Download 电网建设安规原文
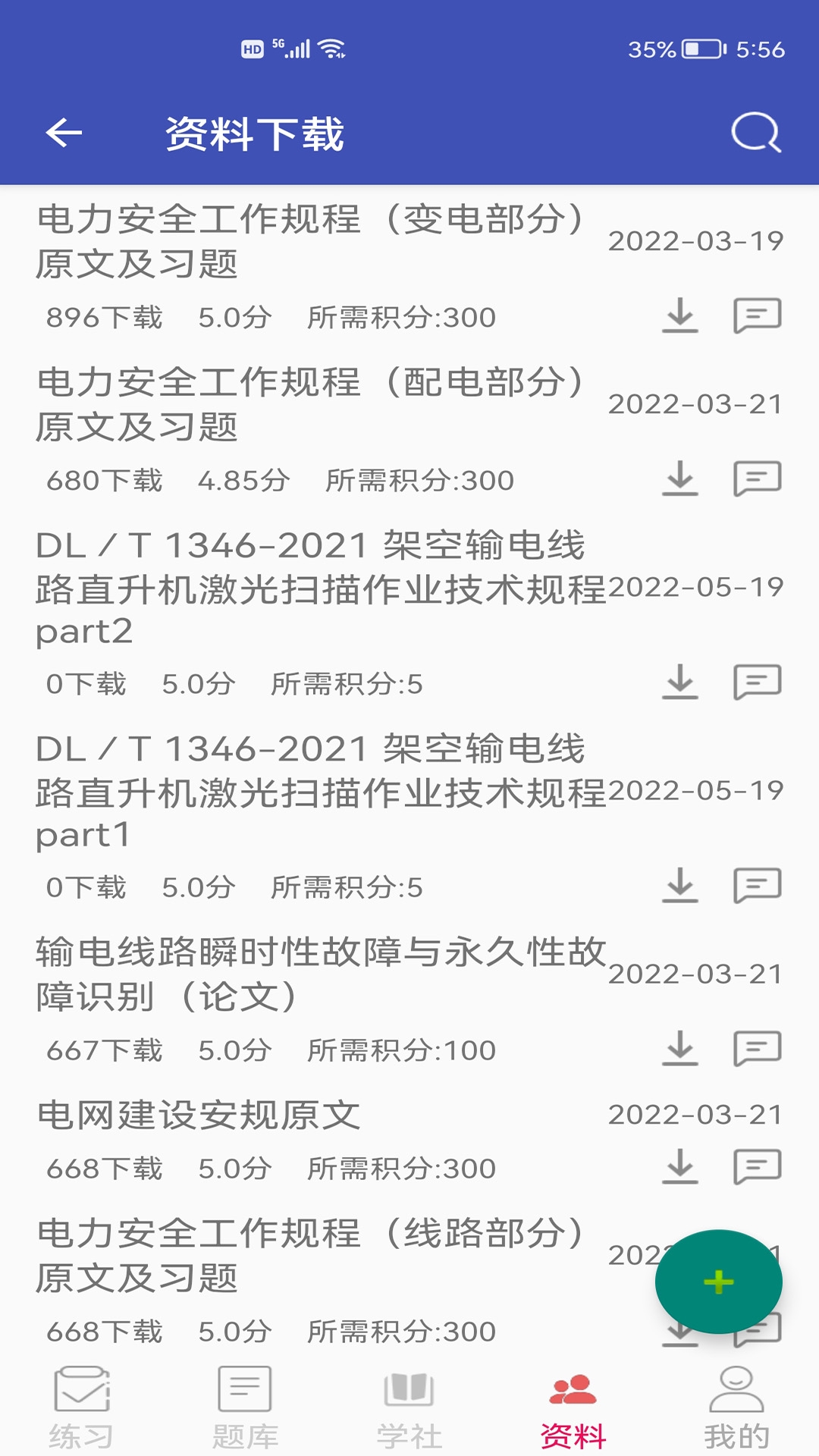Viewport: 819px width, 1456px height. (680, 1166)
